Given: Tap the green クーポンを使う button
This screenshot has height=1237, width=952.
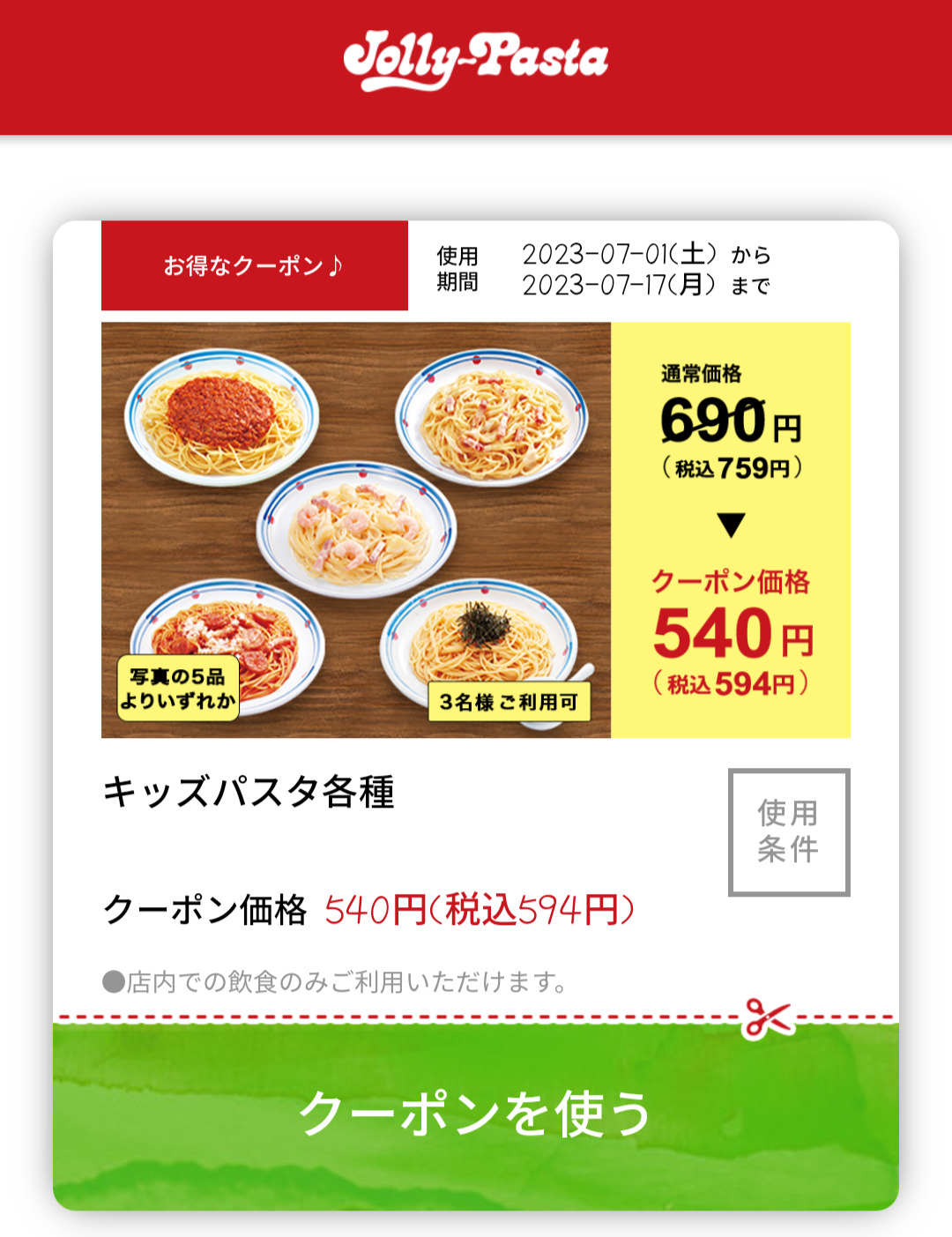Looking at the screenshot, I should point(476,1114).
